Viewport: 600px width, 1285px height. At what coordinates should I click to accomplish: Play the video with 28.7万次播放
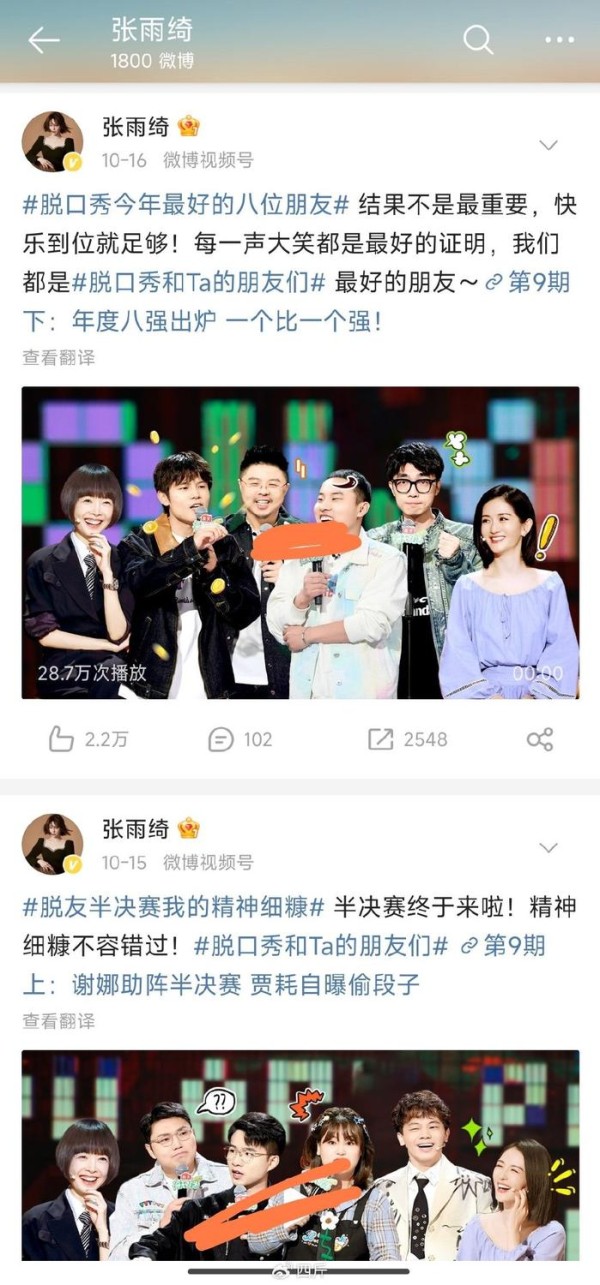[x=300, y=542]
